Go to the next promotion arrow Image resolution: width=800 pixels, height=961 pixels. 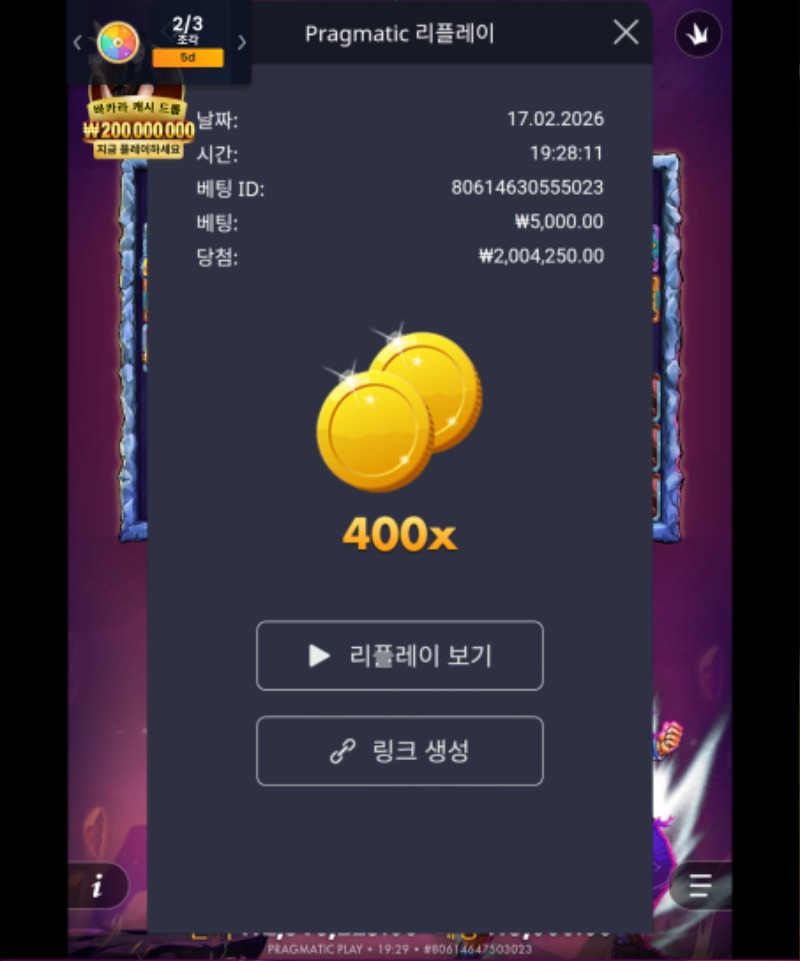[241, 42]
